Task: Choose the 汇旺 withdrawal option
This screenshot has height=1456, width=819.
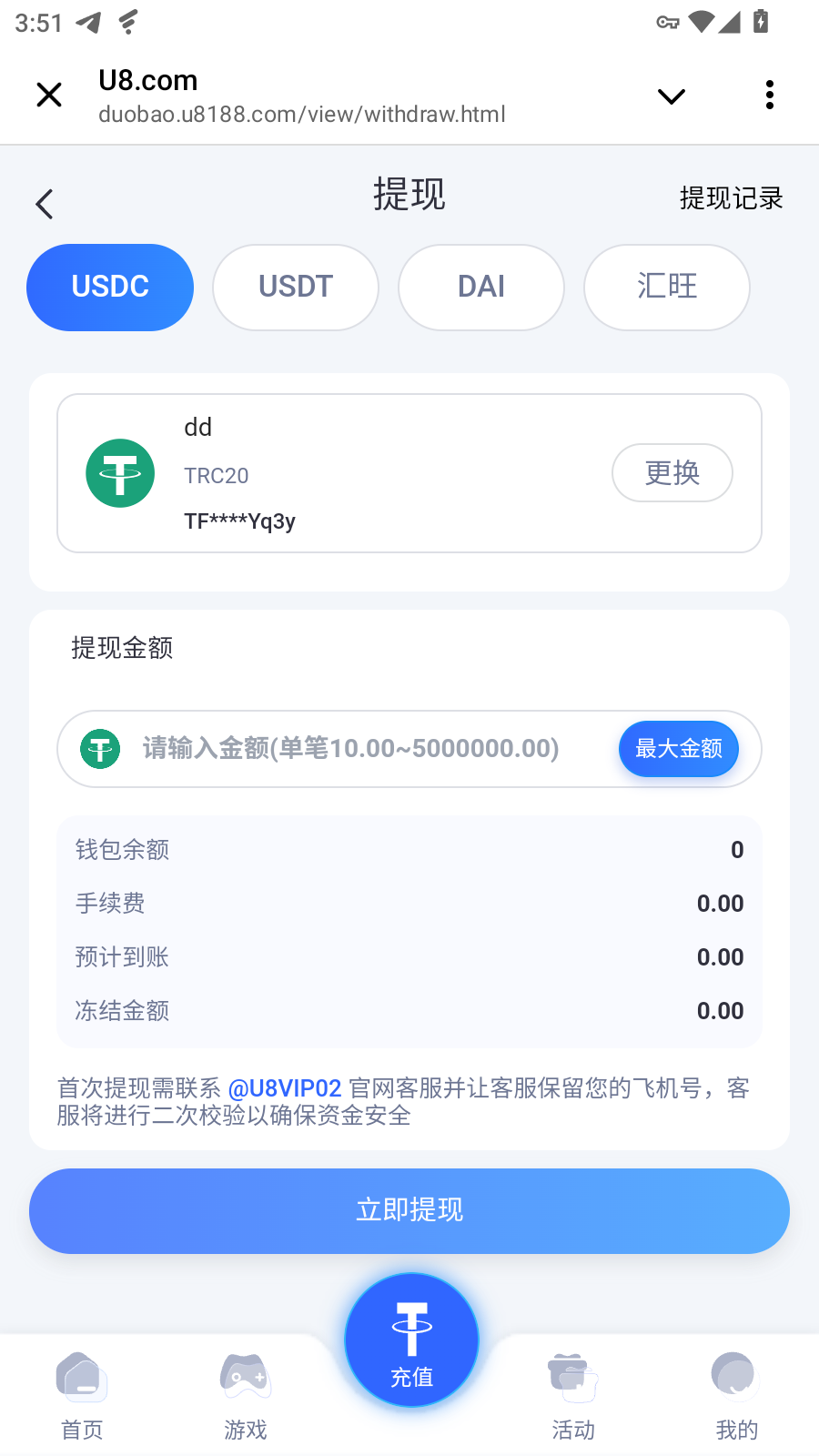Action: point(667,288)
